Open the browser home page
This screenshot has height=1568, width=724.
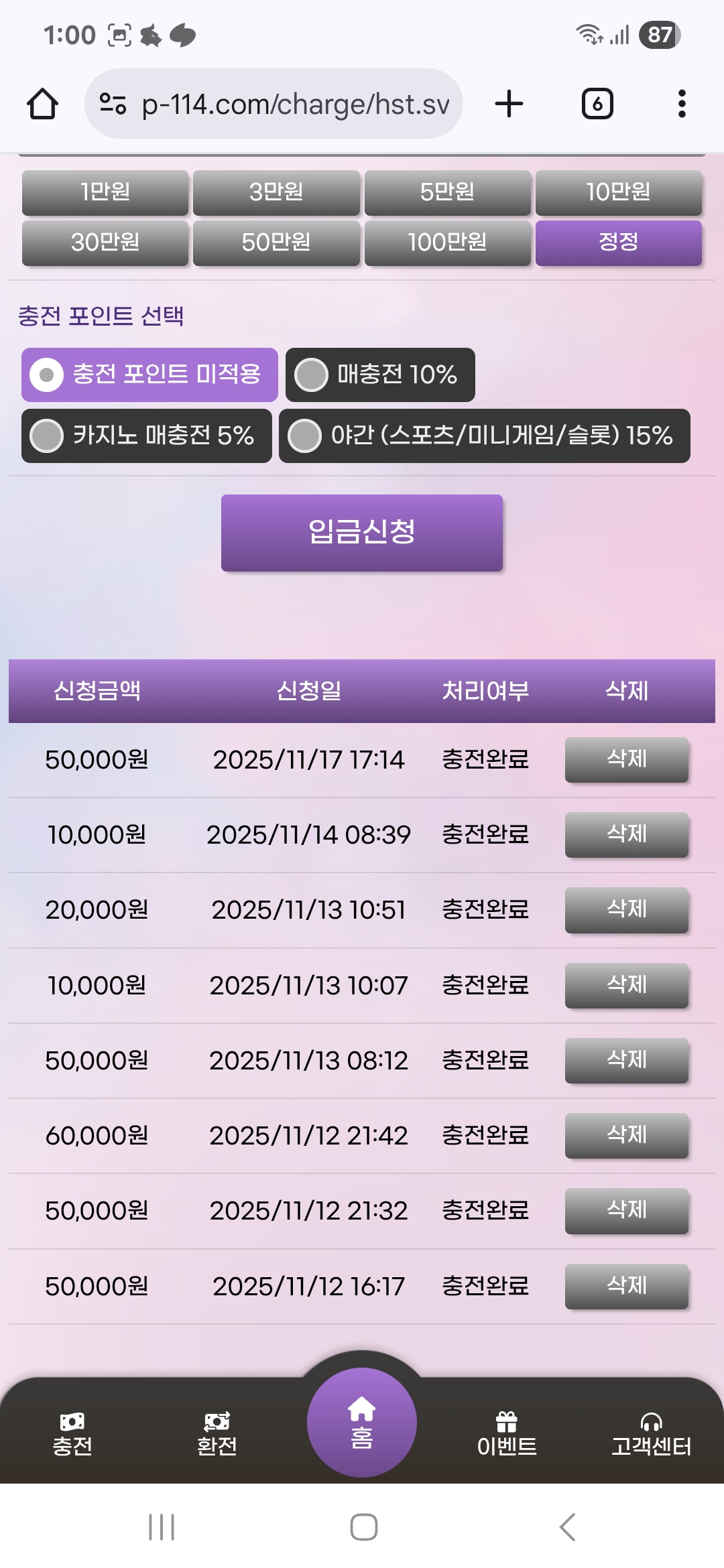click(42, 104)
